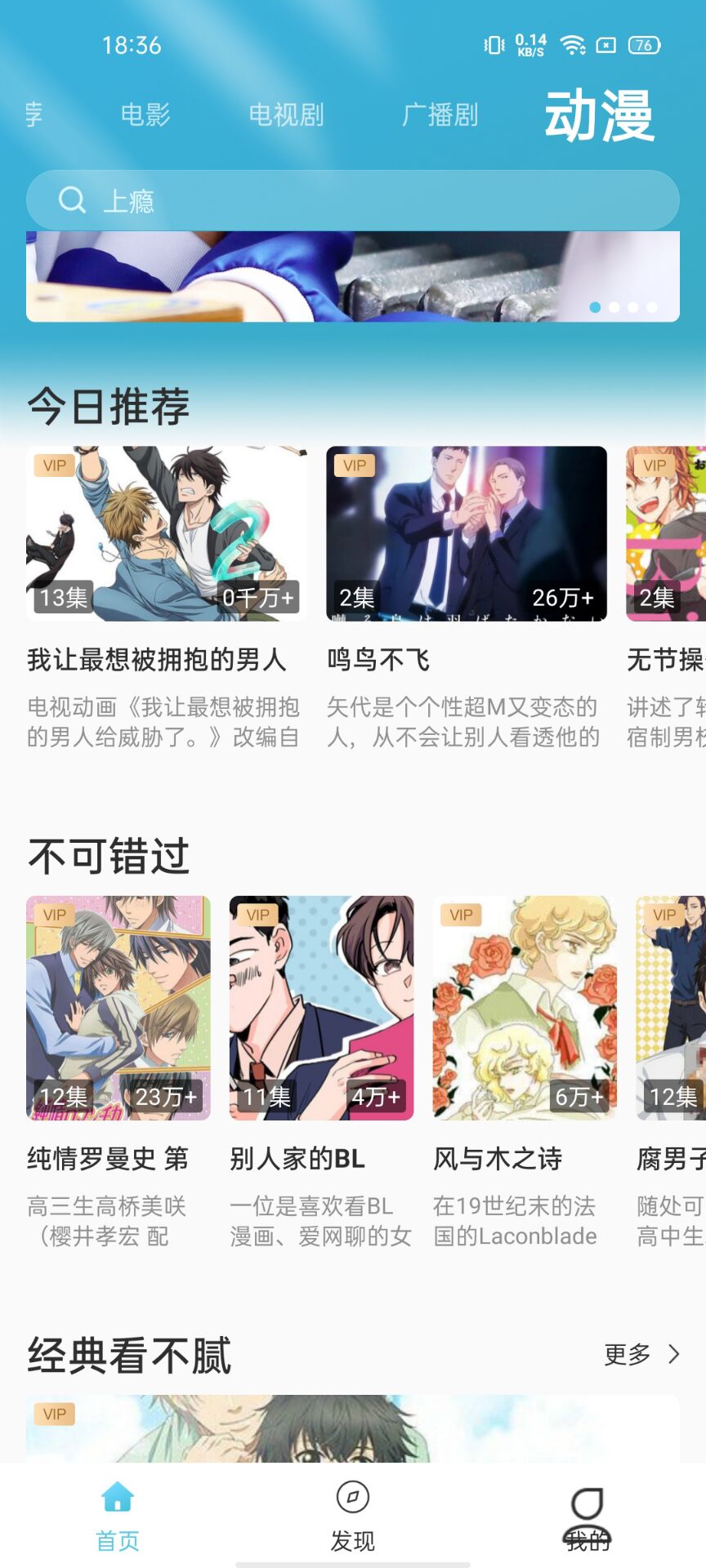The width and height of the screenshot is (706, 1568).
Task: Open the 我的 profile tab
Action: [588, 1516]
